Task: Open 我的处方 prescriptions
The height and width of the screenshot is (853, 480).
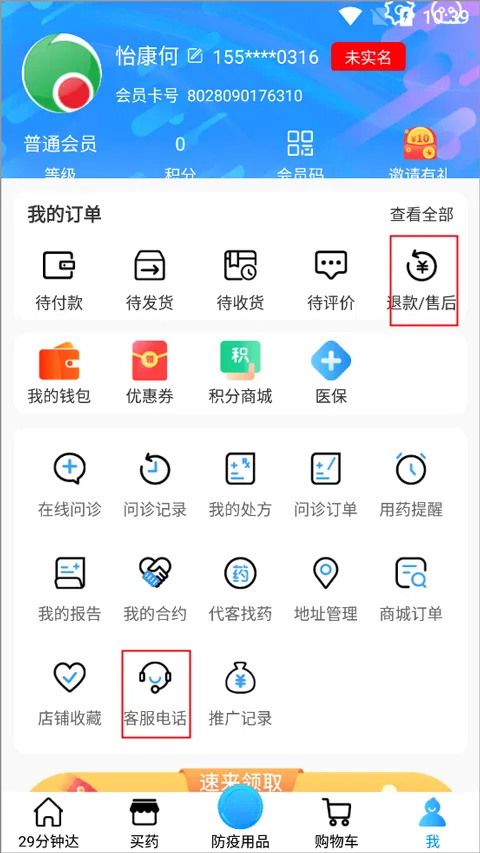Action: (x=240, y=485)
